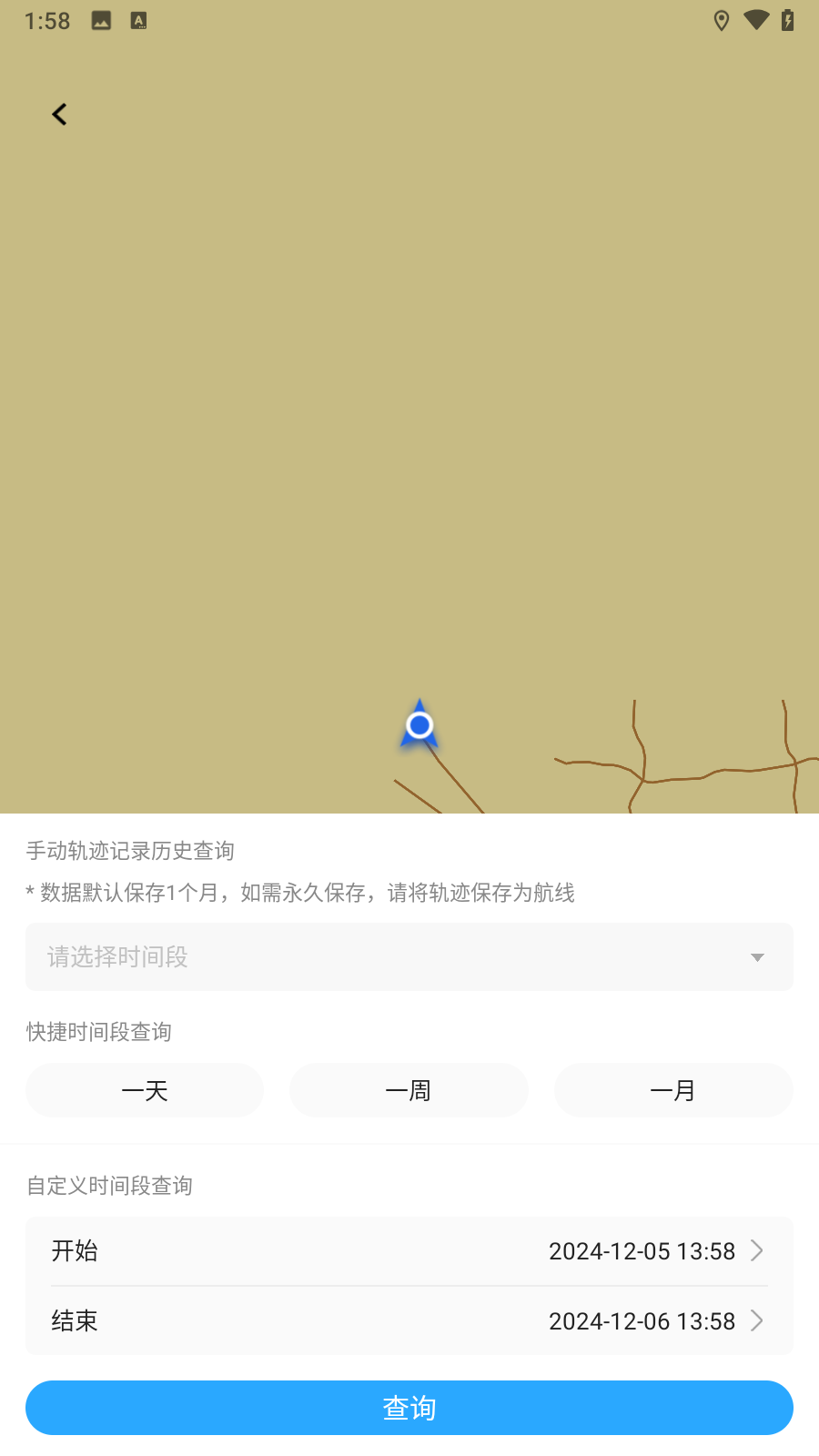Open the 请选择时间段 dropdown
Viewport: 819px width, 1456px height.
[409, 957]
